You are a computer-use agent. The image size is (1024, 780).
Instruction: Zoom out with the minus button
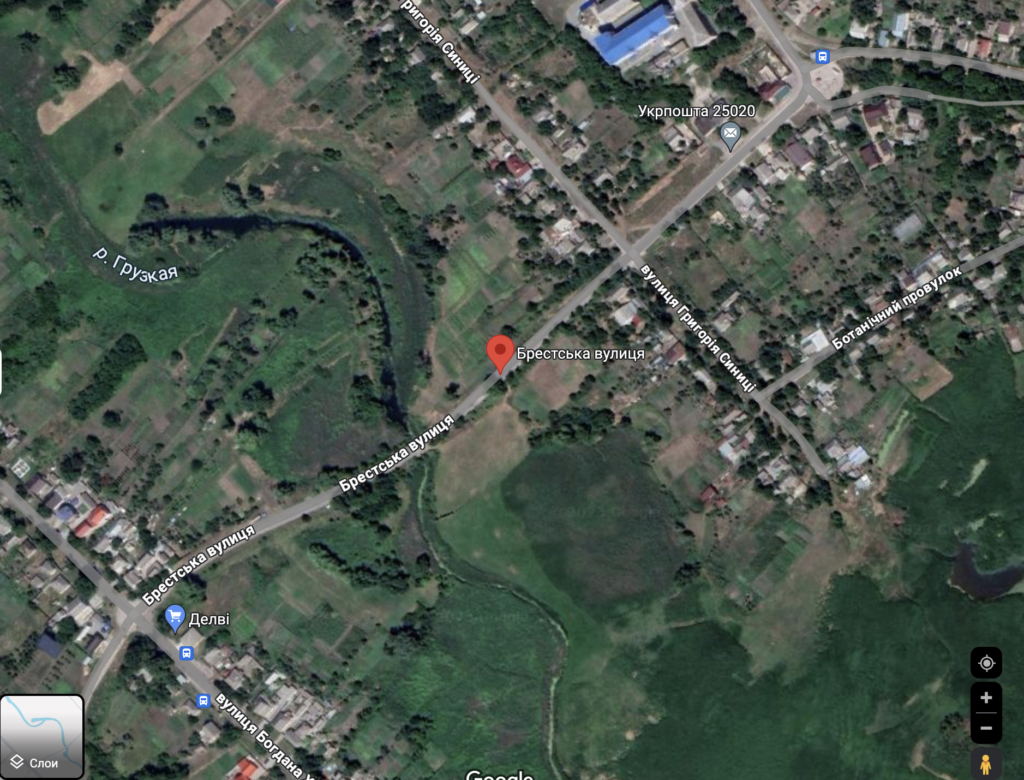986,727
